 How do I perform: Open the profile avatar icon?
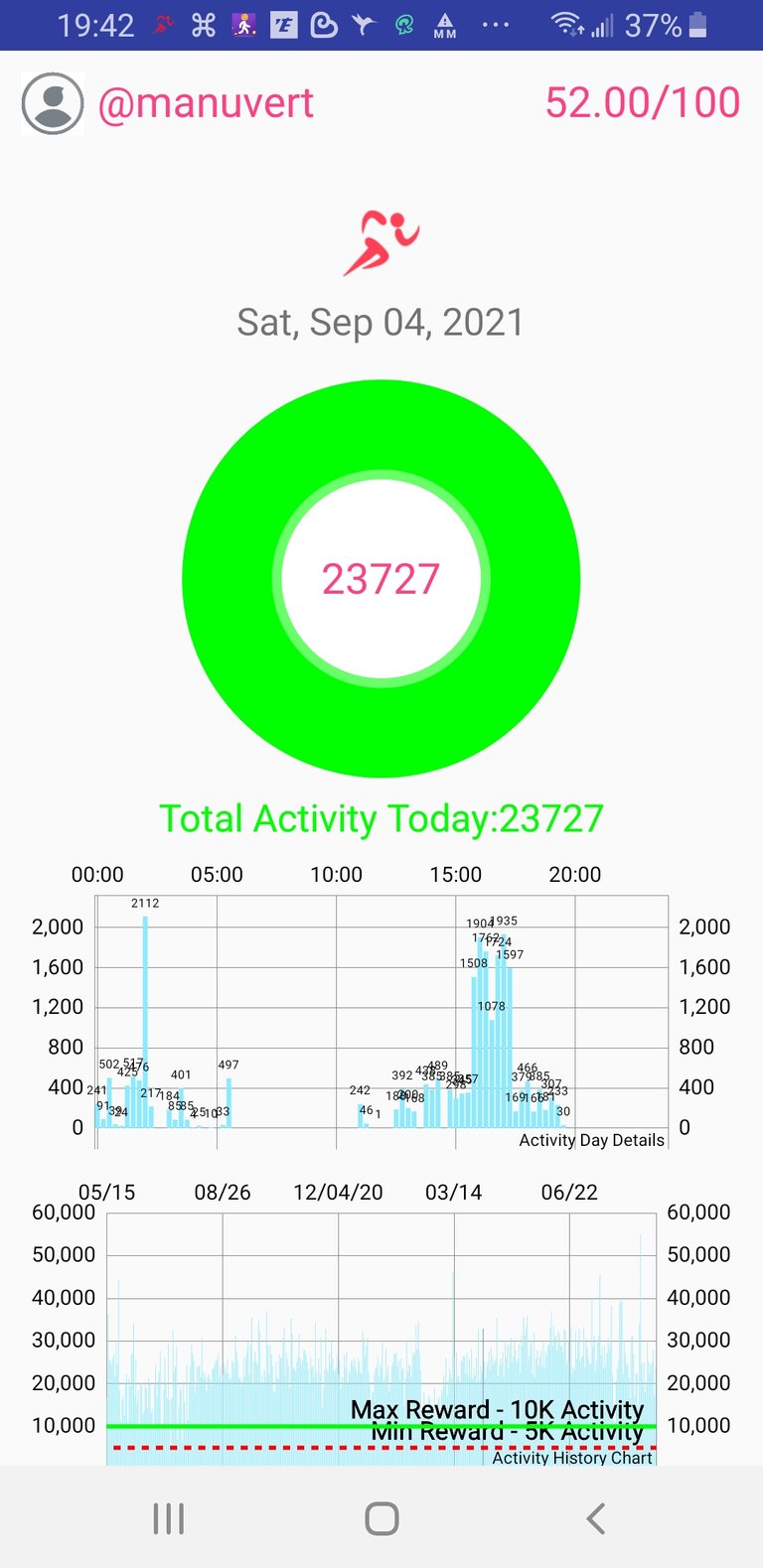(53, 103)
